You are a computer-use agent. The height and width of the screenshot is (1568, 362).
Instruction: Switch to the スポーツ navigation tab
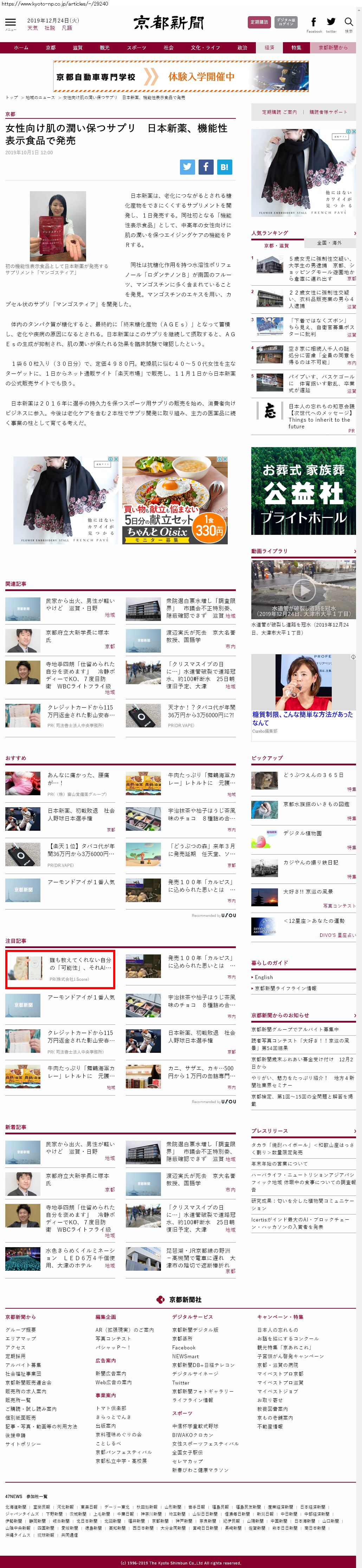point(136,47)
